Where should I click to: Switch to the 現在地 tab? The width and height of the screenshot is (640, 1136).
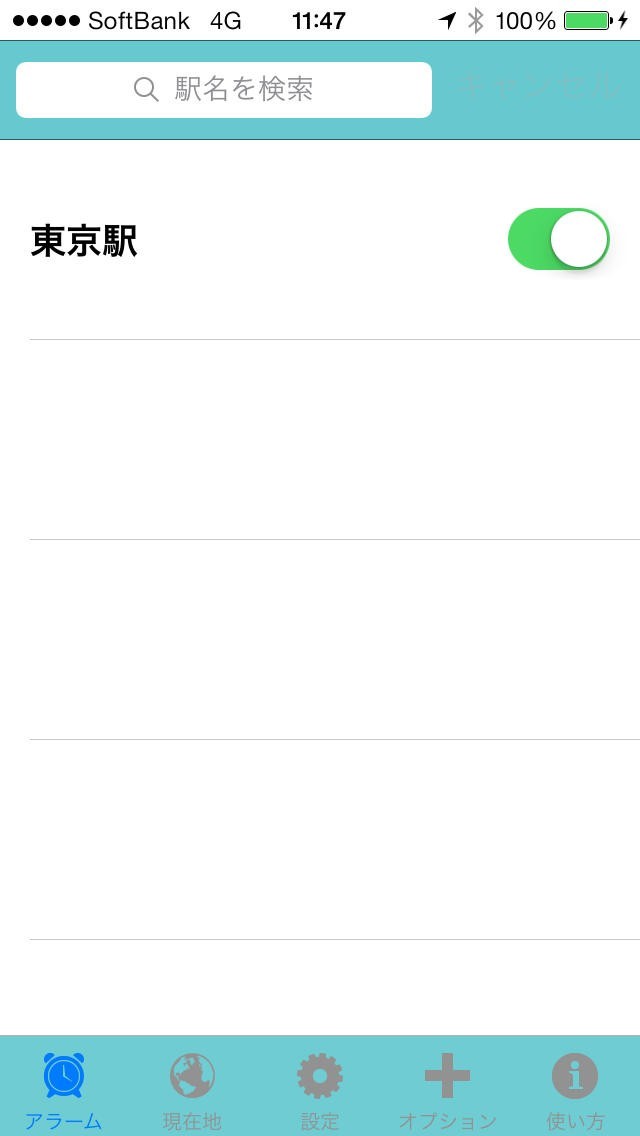coord(192,1090)
